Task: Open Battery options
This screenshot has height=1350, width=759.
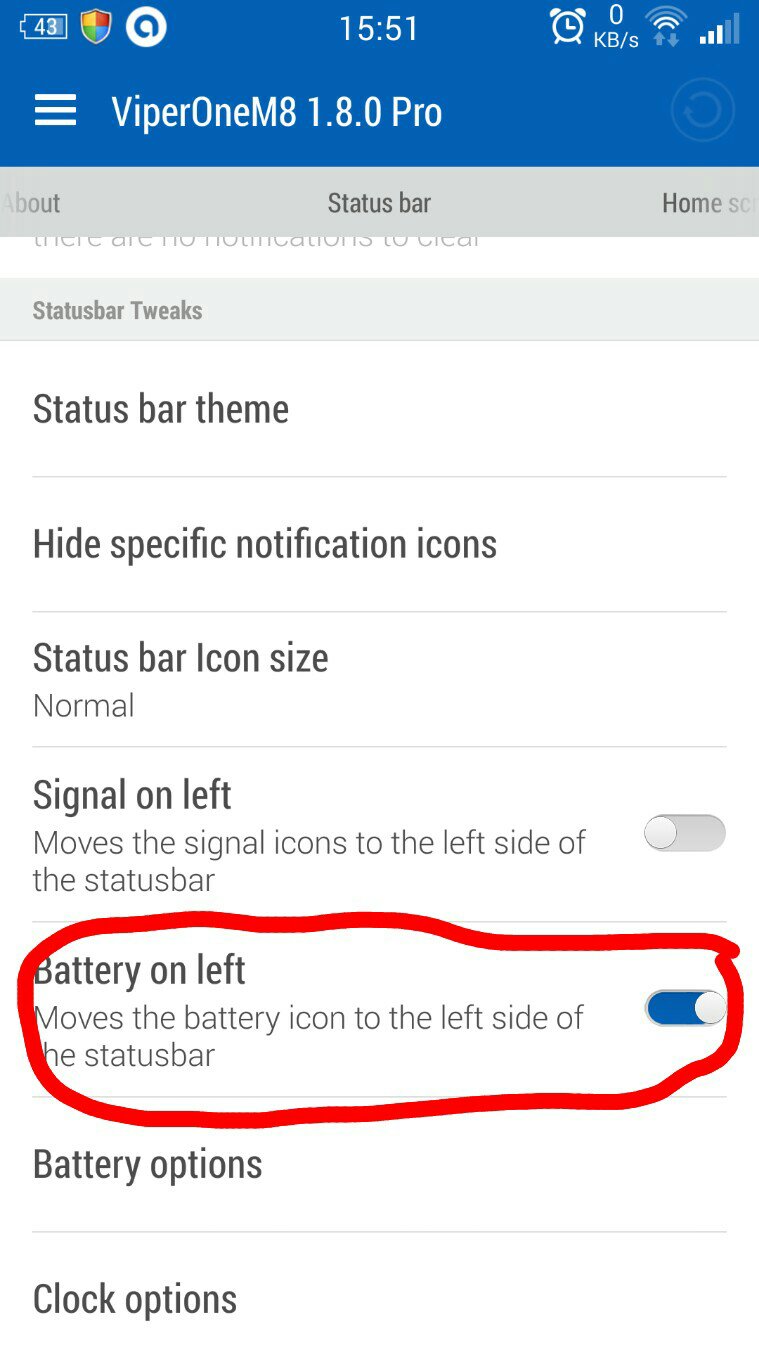Action: click(x=379, y=1165)
